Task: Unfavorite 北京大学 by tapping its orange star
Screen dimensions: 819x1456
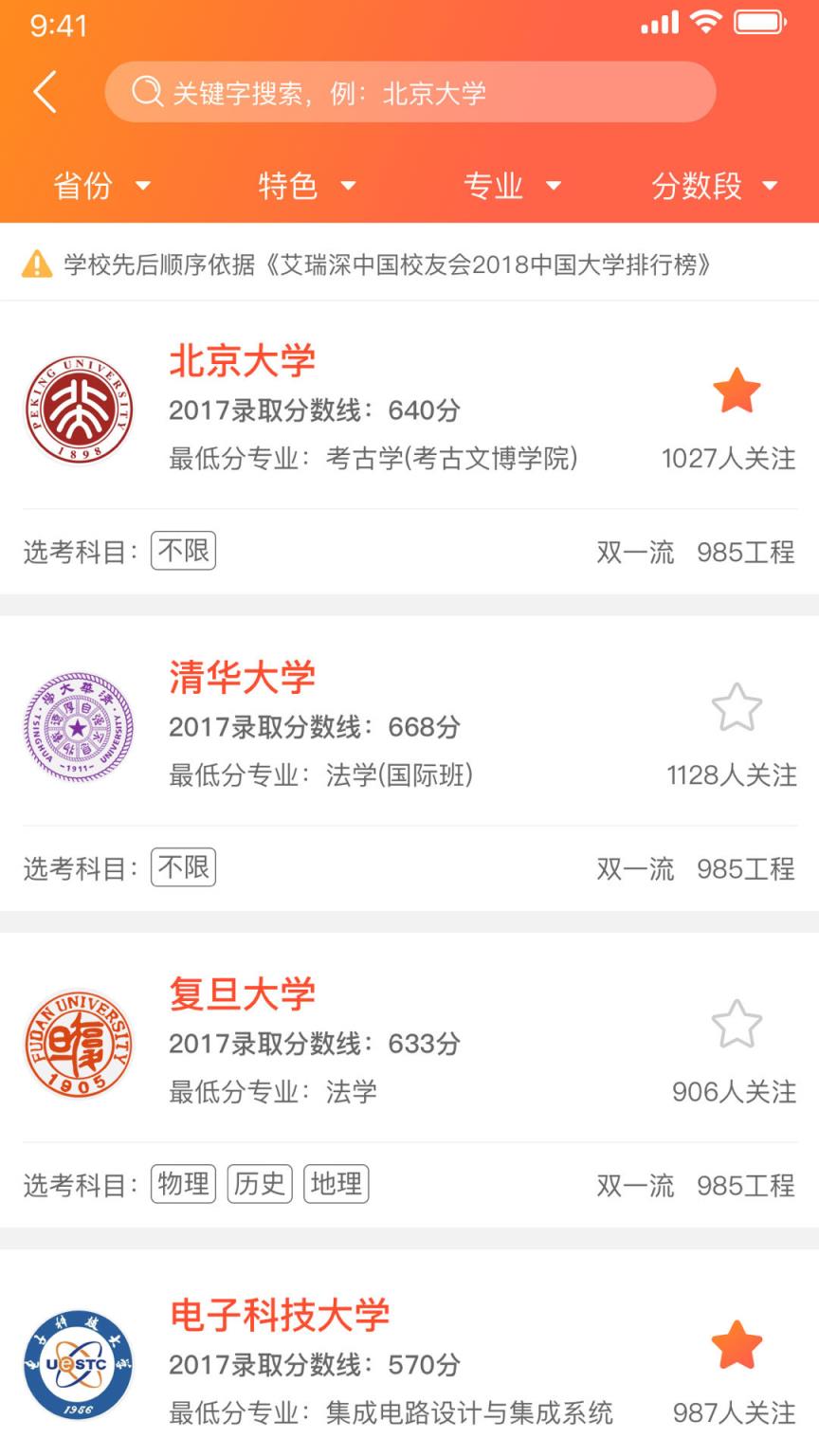Action: point(737,389)
